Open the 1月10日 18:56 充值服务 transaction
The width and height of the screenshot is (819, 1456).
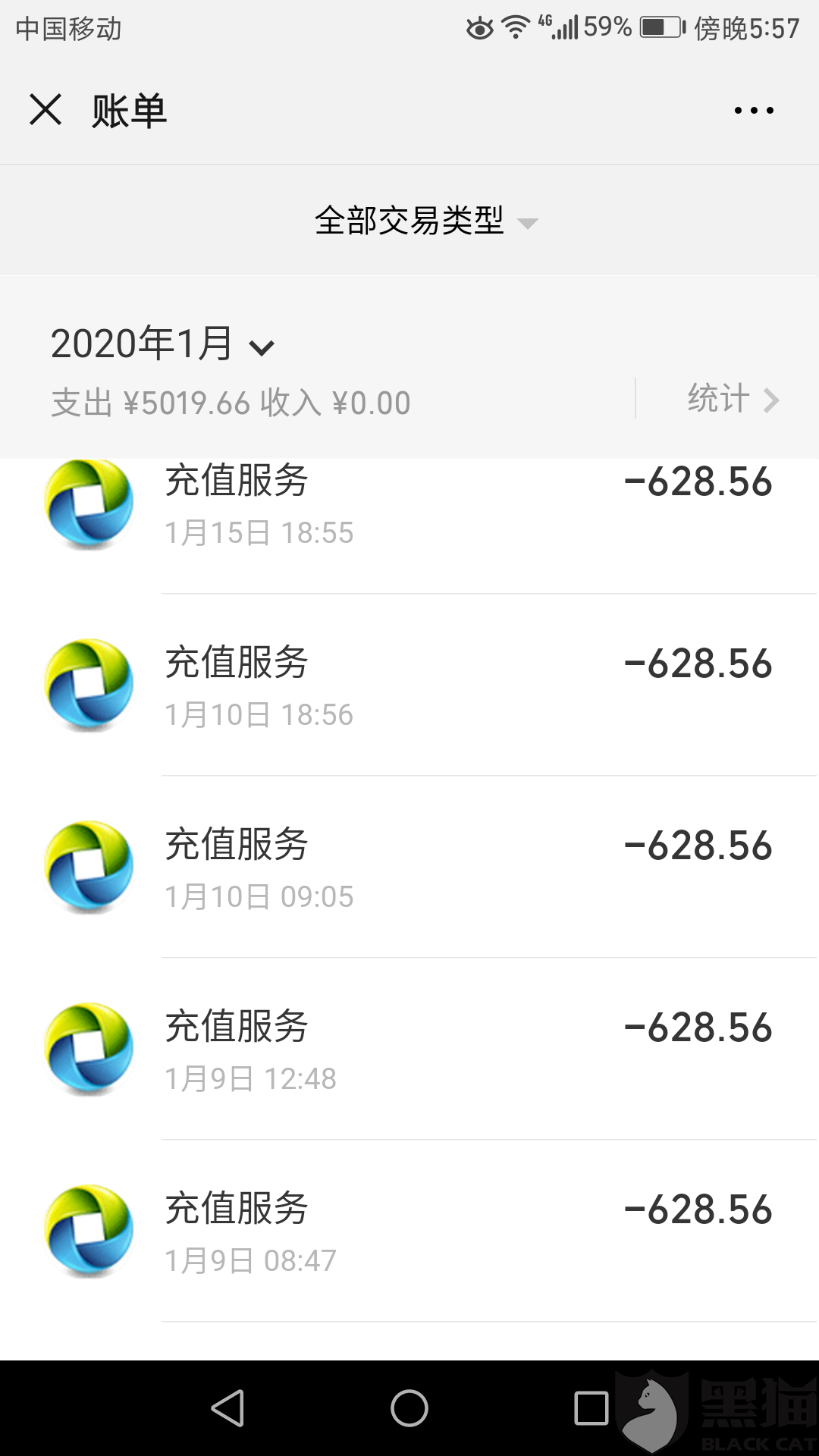click(x=409, y=686)
